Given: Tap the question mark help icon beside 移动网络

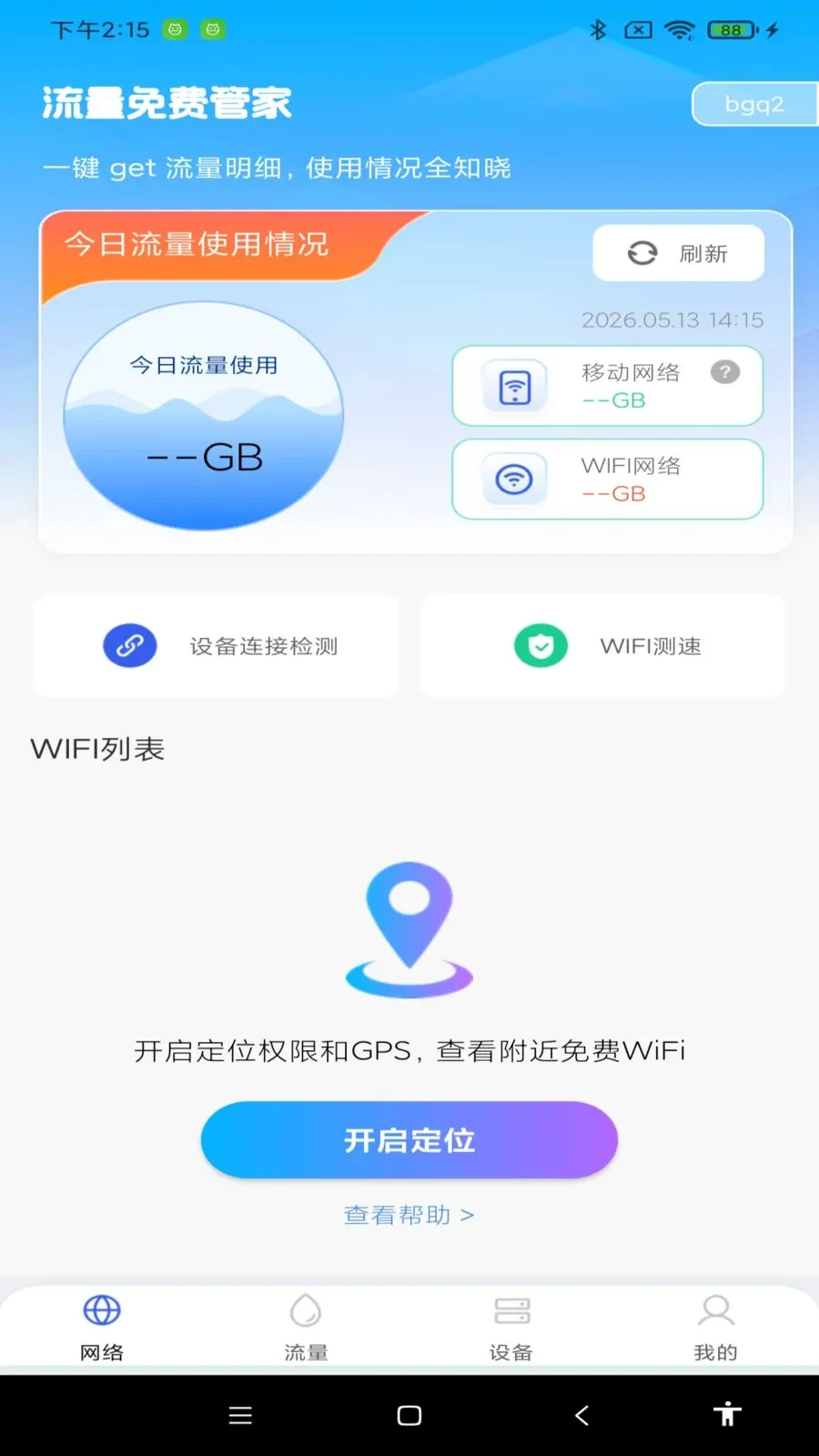Looking at the screenshot, I should coord(725,371).
